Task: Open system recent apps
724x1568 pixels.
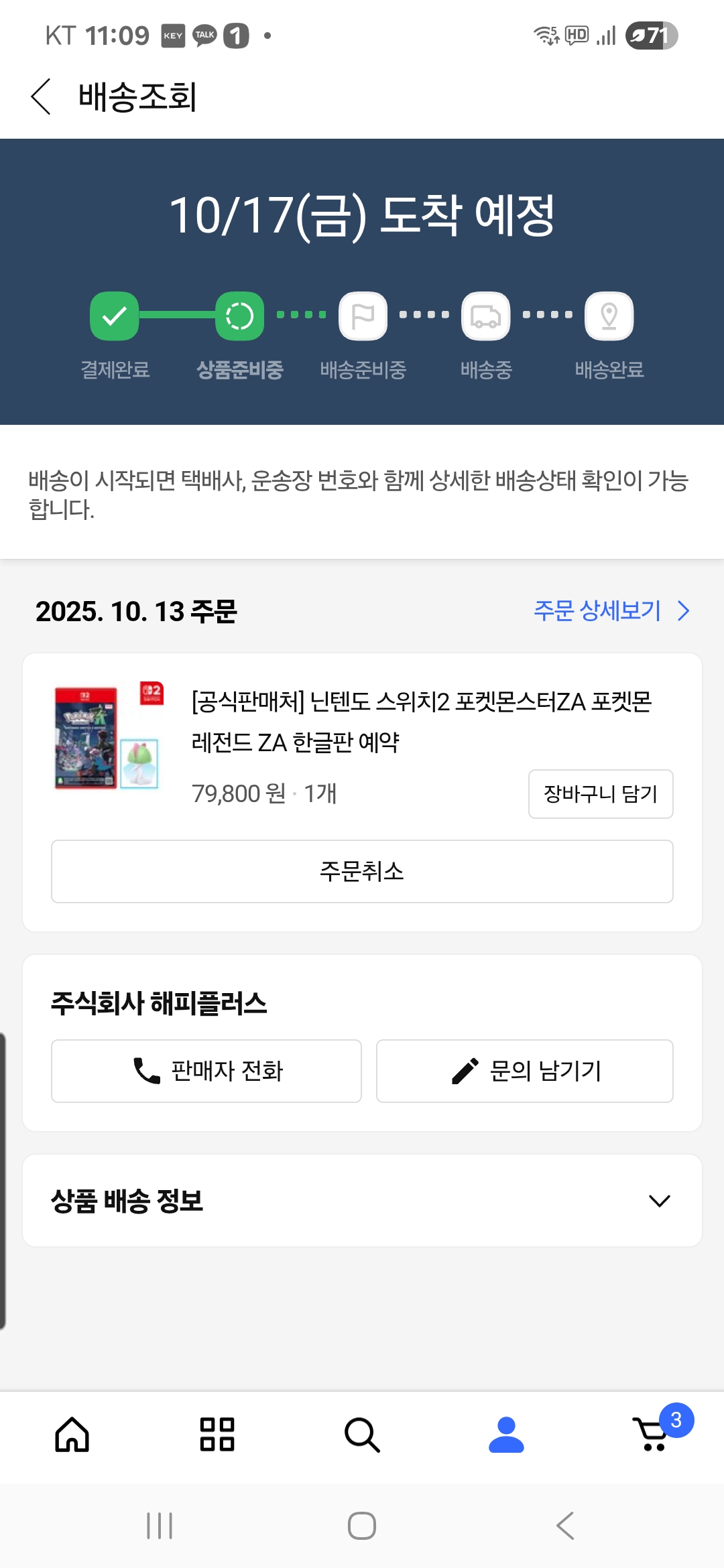Action: pyautogui.click(x=160, y=1526)
